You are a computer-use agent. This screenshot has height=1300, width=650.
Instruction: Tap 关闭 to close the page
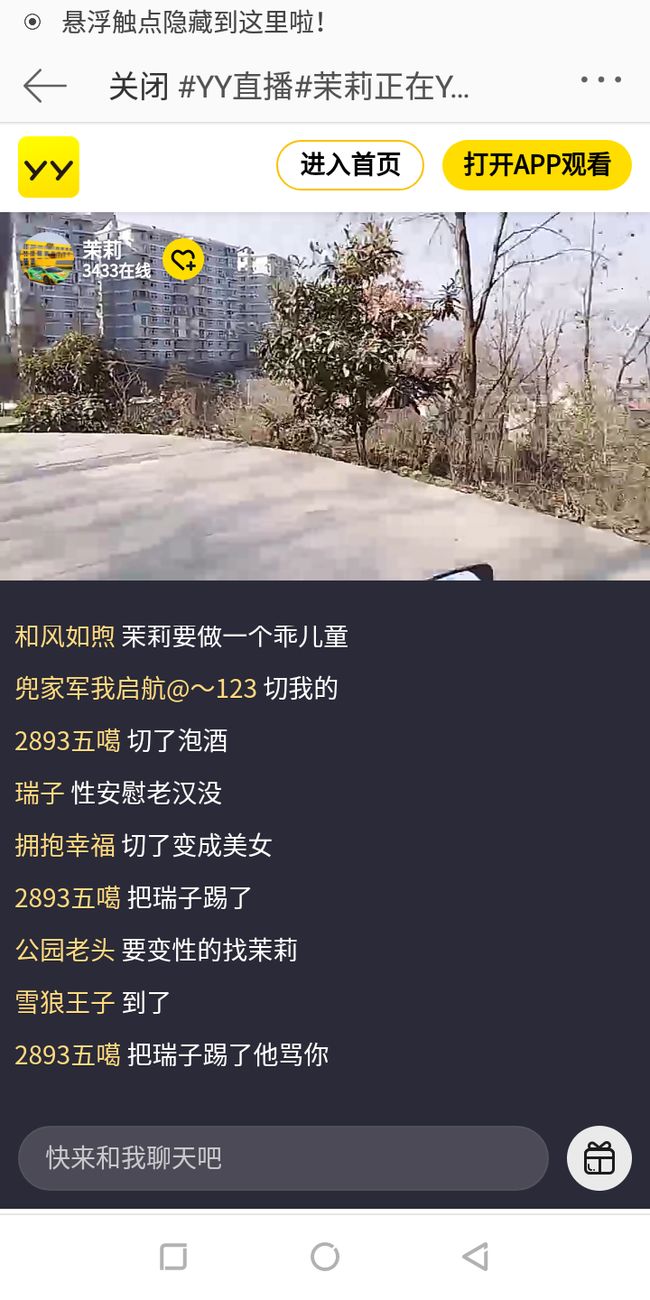pos(137,87)
